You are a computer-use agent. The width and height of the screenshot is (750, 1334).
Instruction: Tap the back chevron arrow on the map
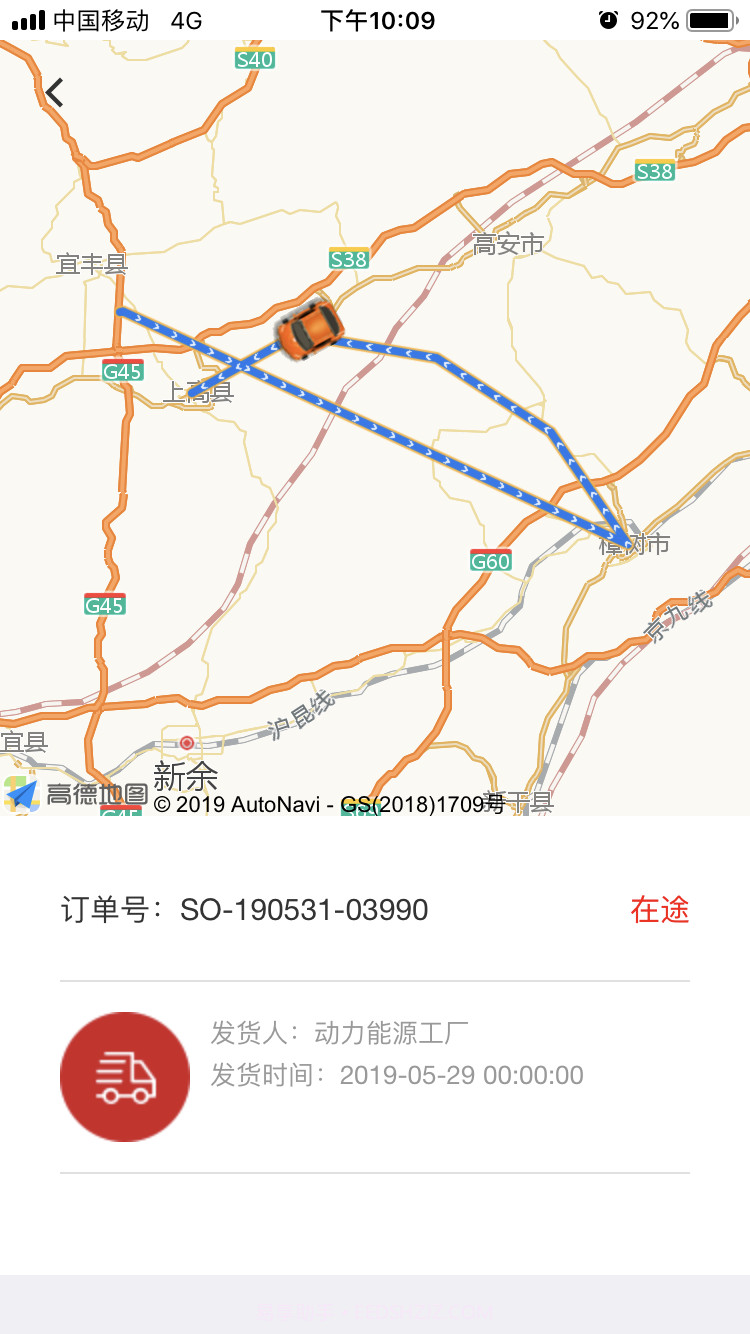[x=52, y=92]
